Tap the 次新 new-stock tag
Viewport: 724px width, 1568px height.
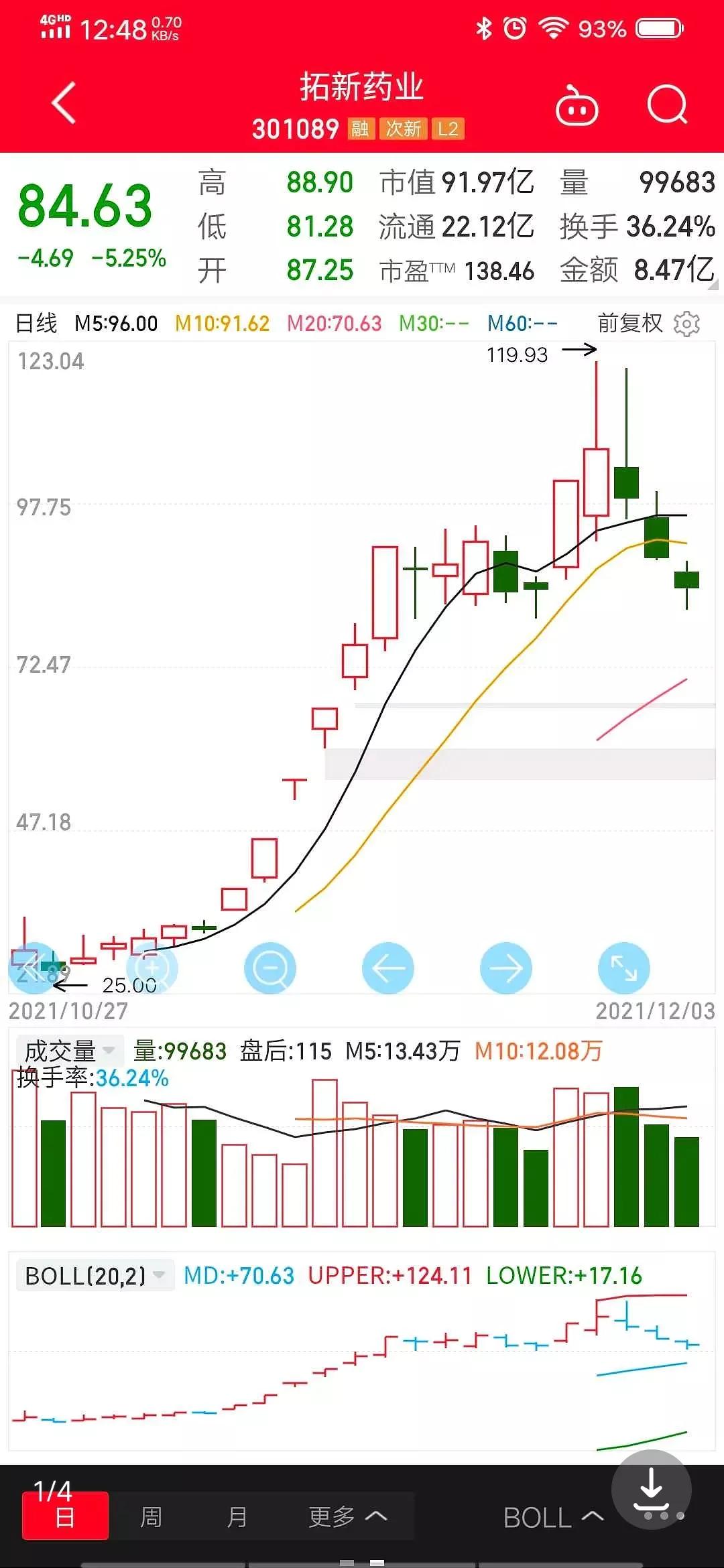point(404,129)
